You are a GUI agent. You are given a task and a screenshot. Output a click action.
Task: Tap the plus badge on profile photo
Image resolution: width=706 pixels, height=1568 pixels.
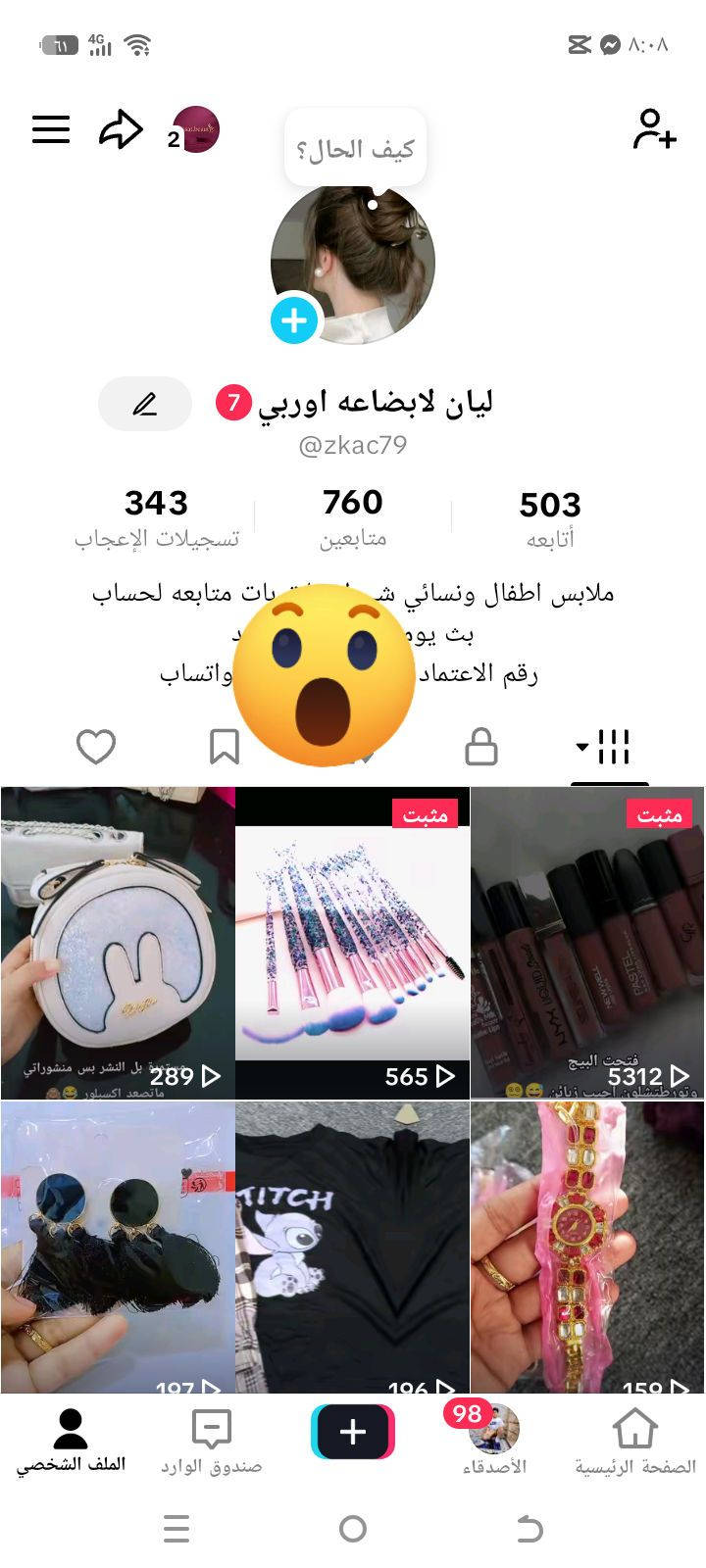[294, 319]
